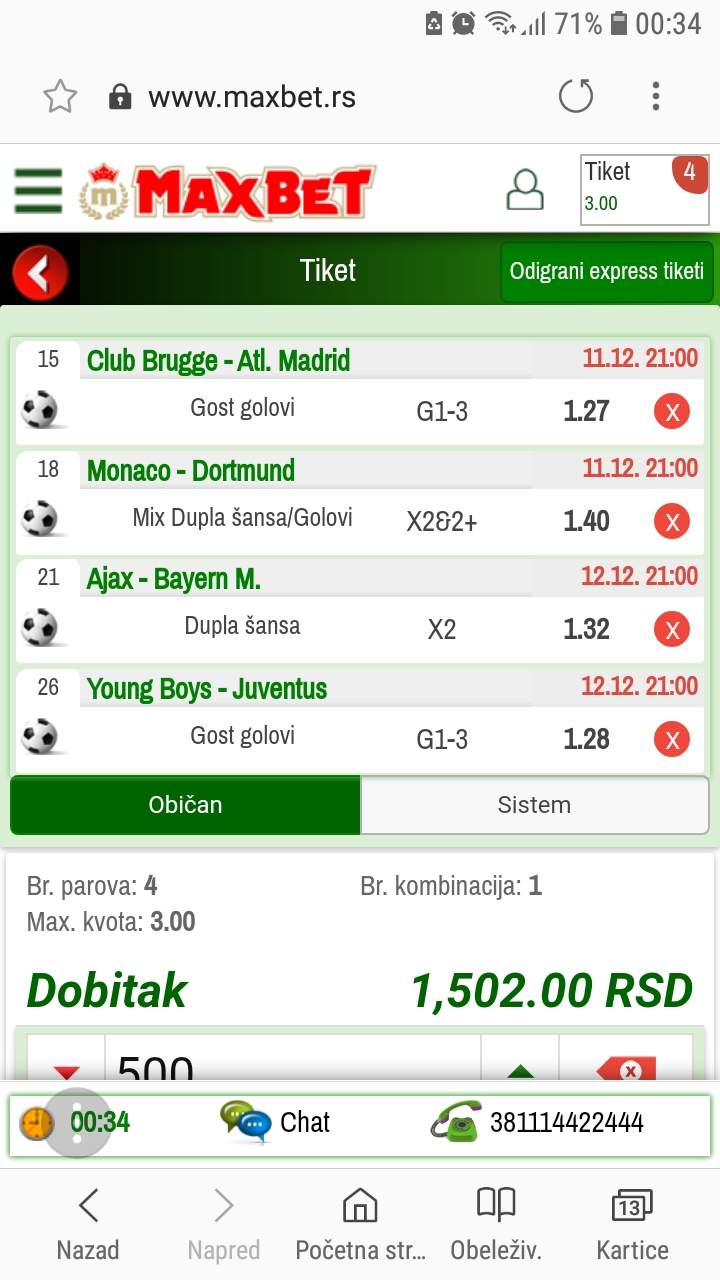Switch to the Sistem tab
This screenshot has height=1280, width=720.
(534, 805)
